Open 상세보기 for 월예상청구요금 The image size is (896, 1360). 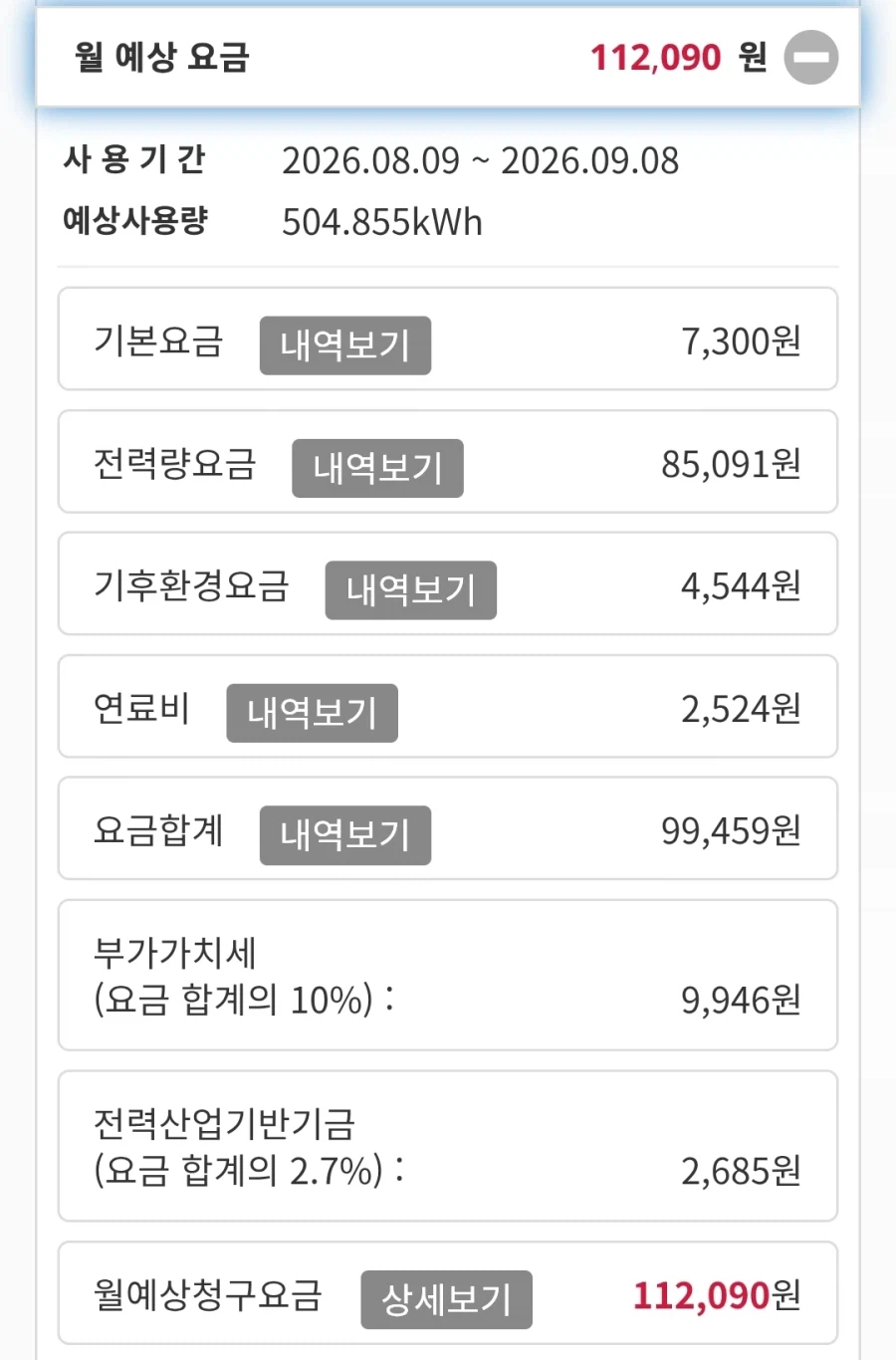446,1299
